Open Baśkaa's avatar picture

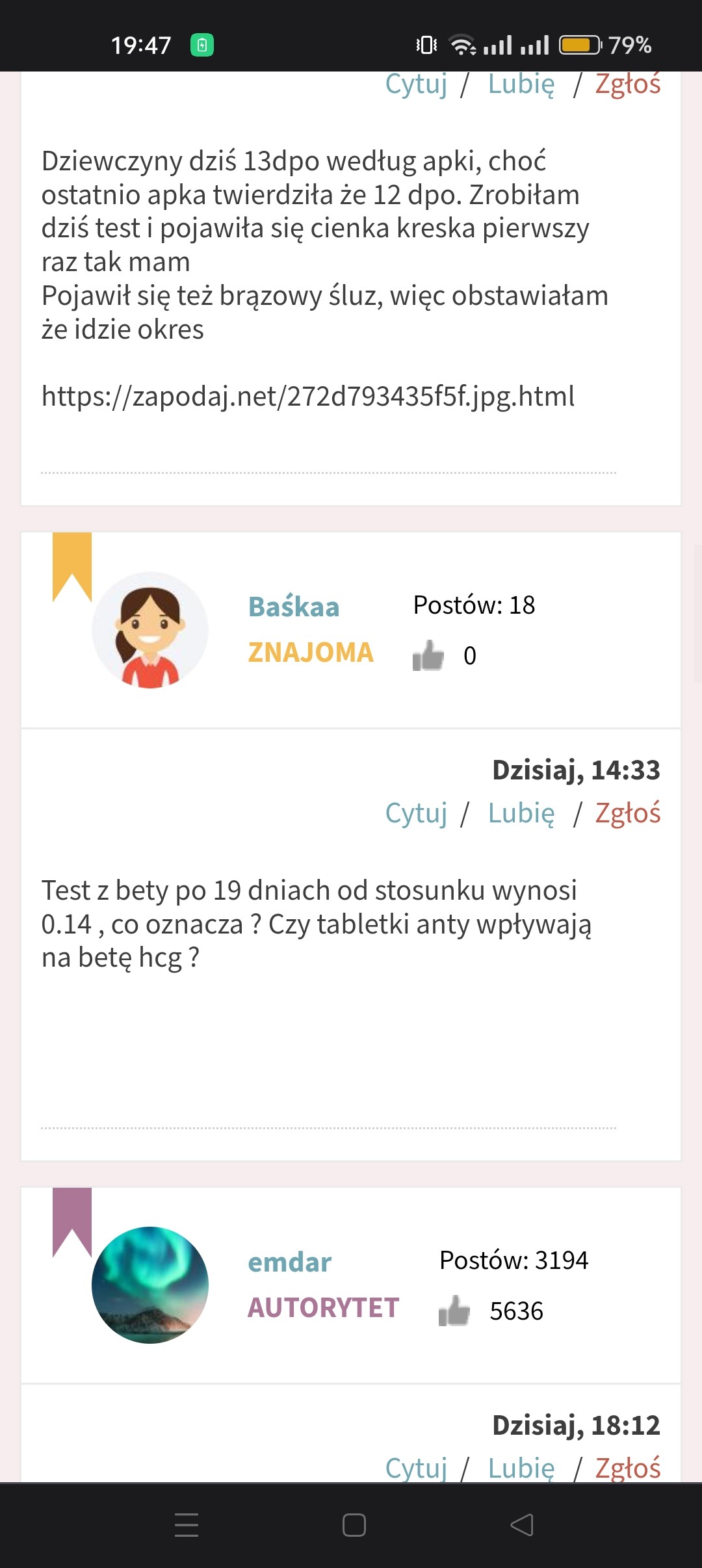pos(150,630)
